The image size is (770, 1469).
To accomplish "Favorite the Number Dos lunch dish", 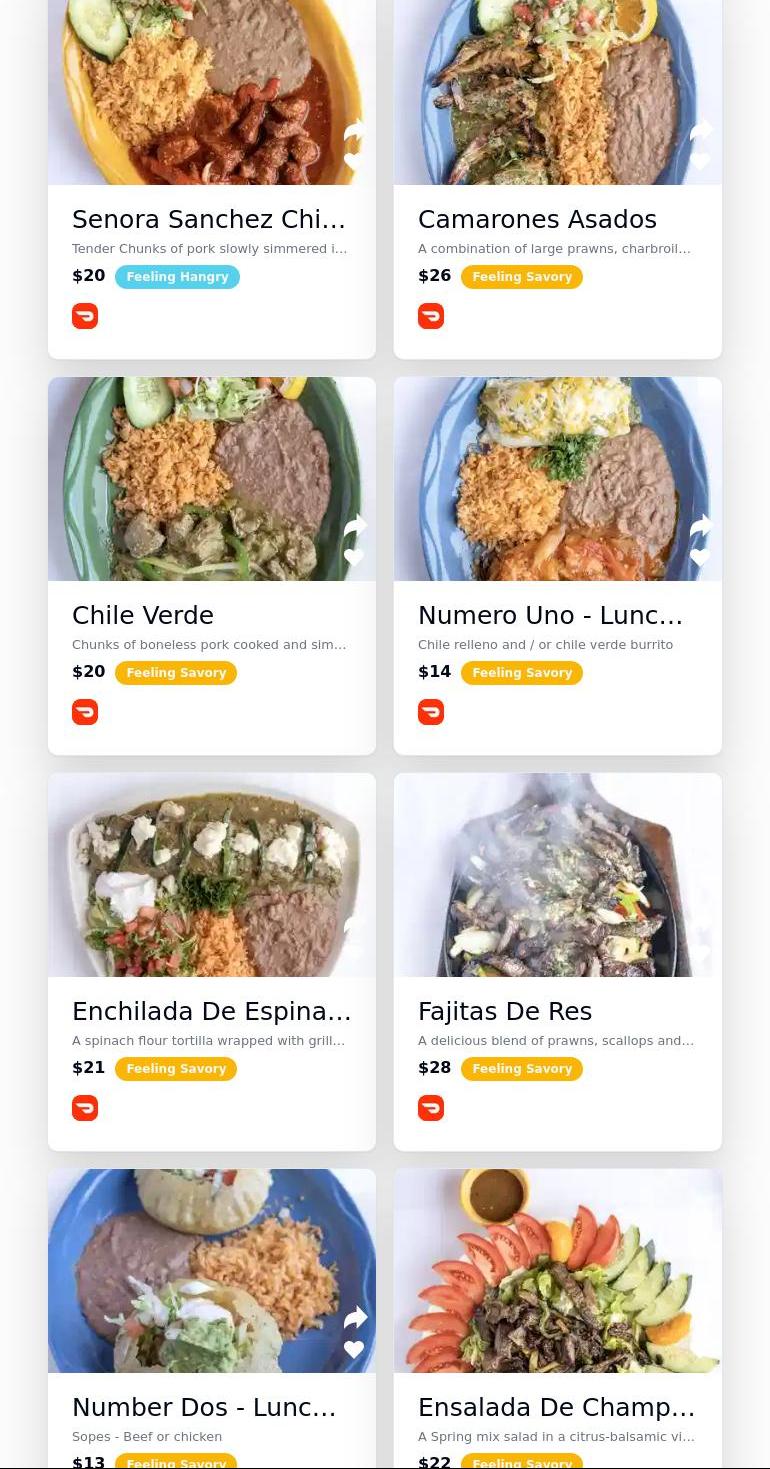I will (x=354, y=1350).
